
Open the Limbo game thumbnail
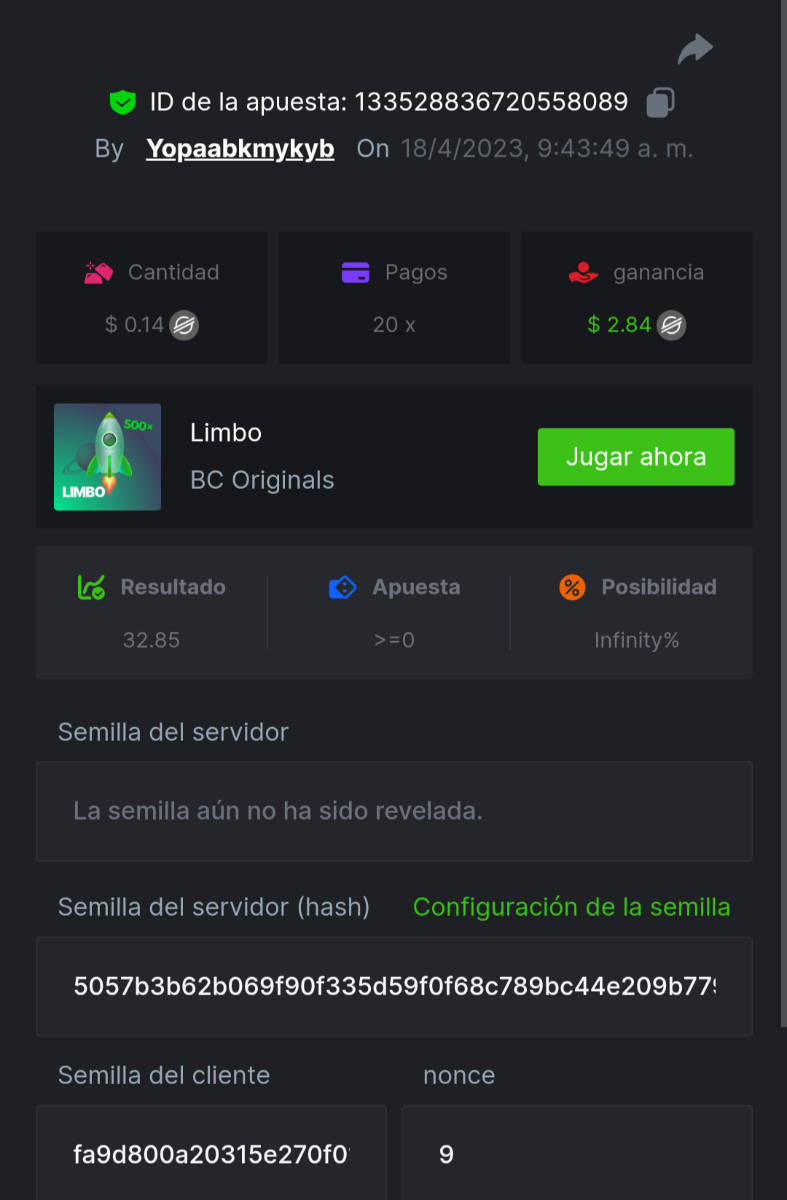click(107, 457)
